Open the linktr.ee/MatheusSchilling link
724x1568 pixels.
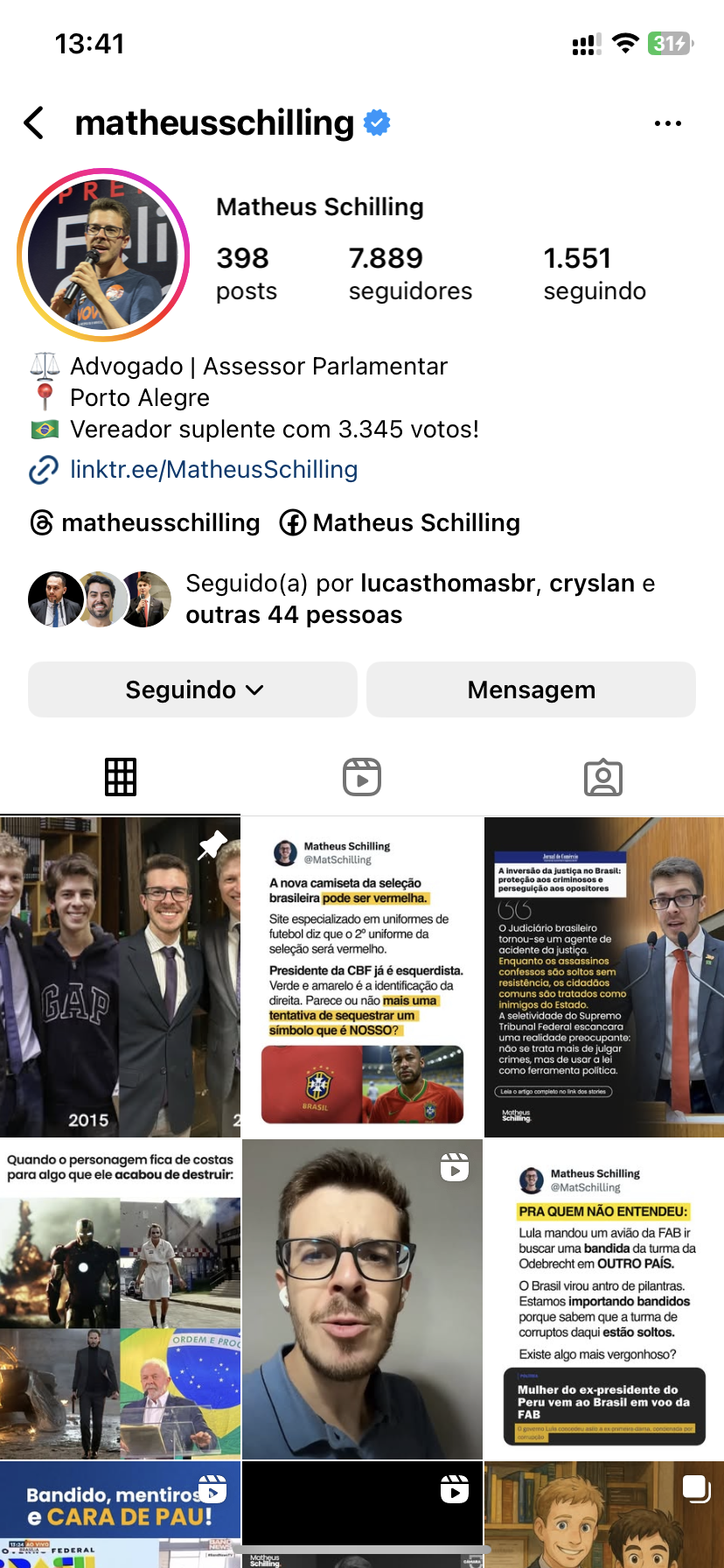[213, 470]
